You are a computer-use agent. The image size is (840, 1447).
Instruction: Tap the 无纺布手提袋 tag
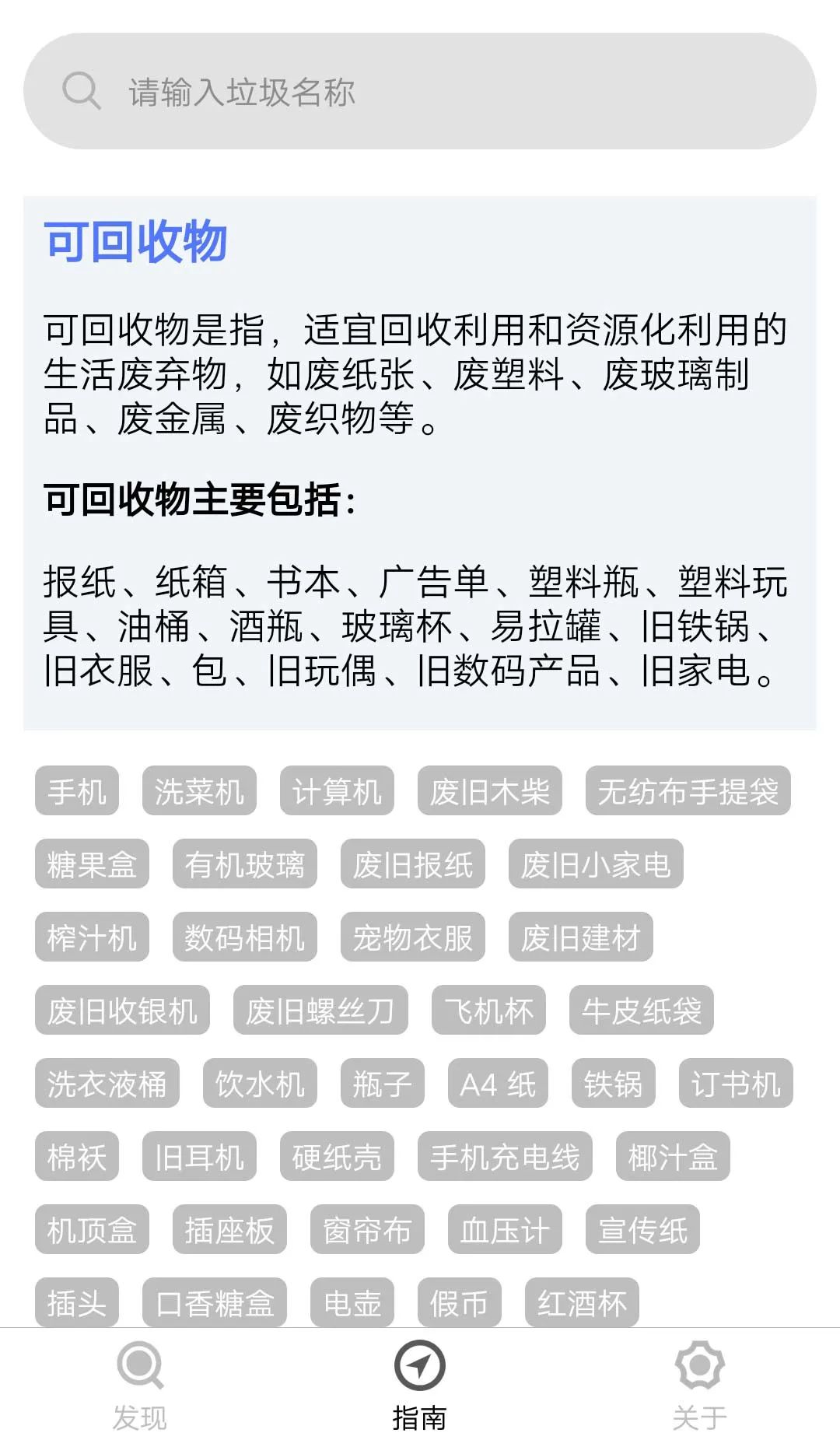point(688,790)
